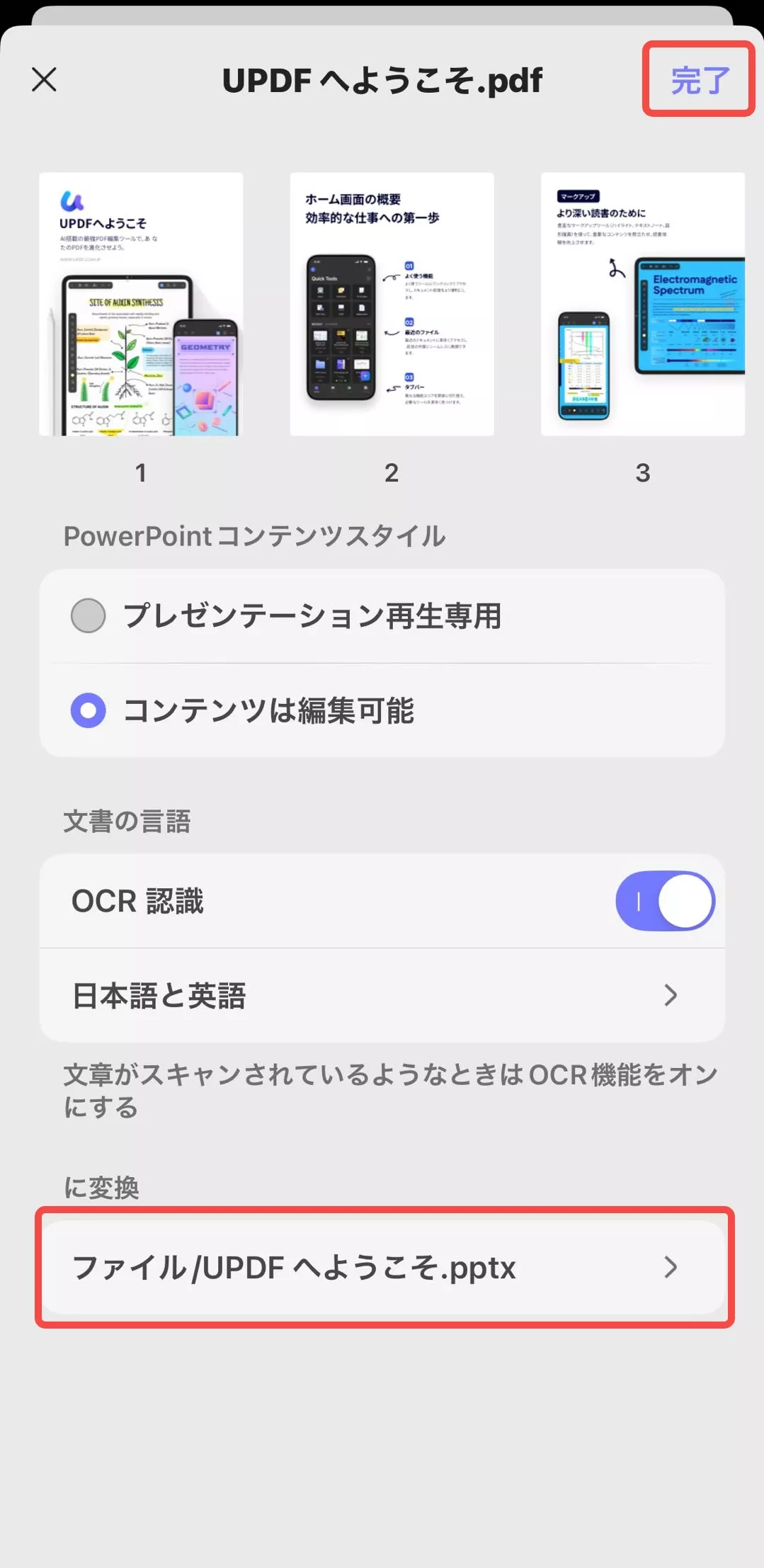The width and height of the screenshot is (764, 1568).
Task: Tap 完了 to finish
Action: click(699, 79)
